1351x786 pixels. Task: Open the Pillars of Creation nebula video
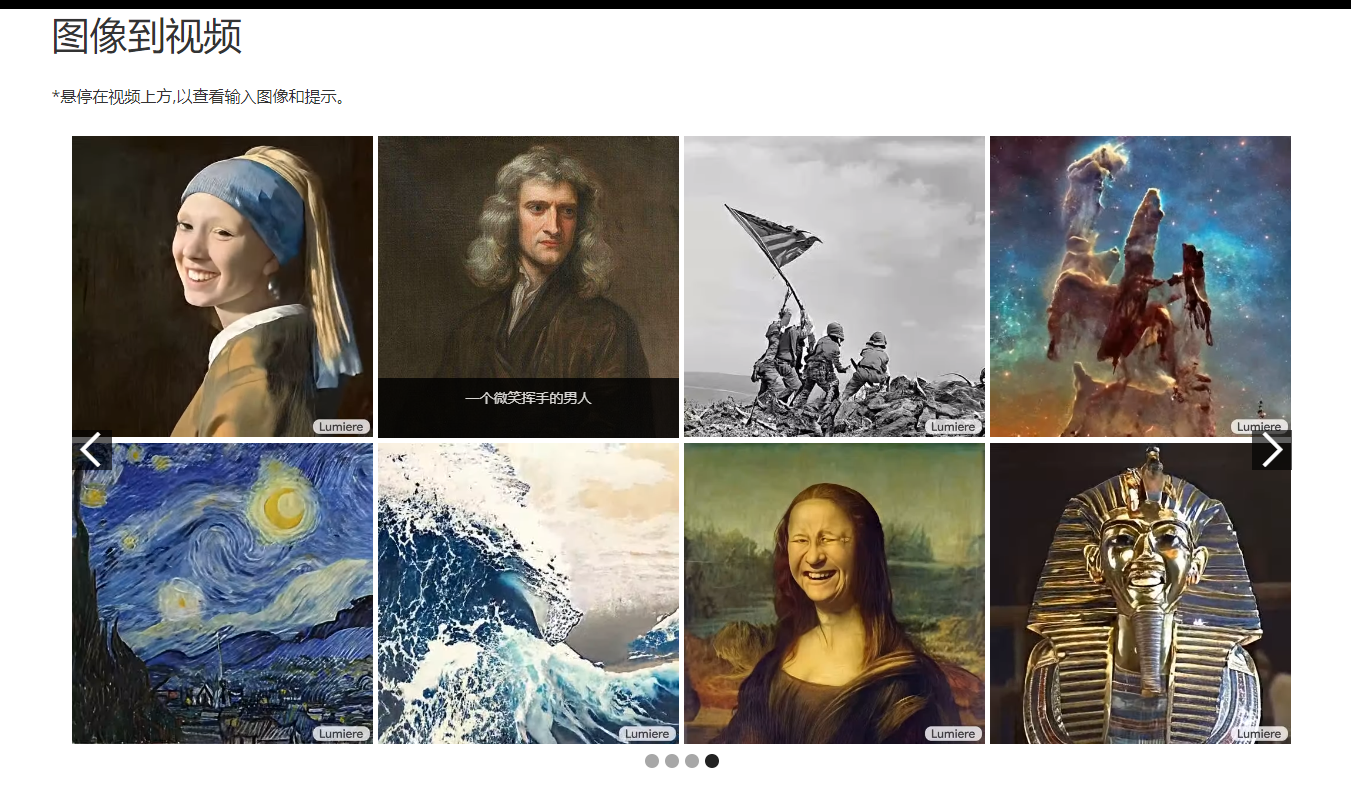coord(1140,285)
